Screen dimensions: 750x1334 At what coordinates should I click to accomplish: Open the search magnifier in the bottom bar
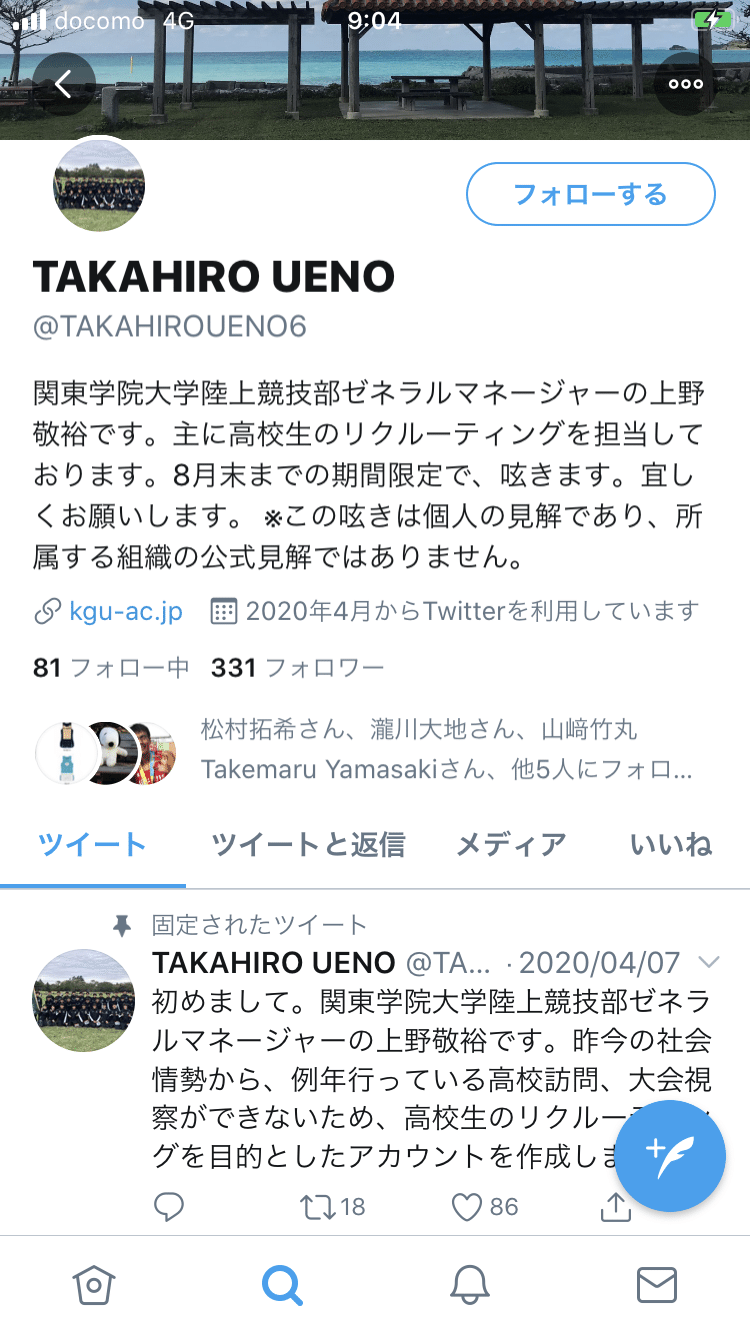tap(282, 1287)
